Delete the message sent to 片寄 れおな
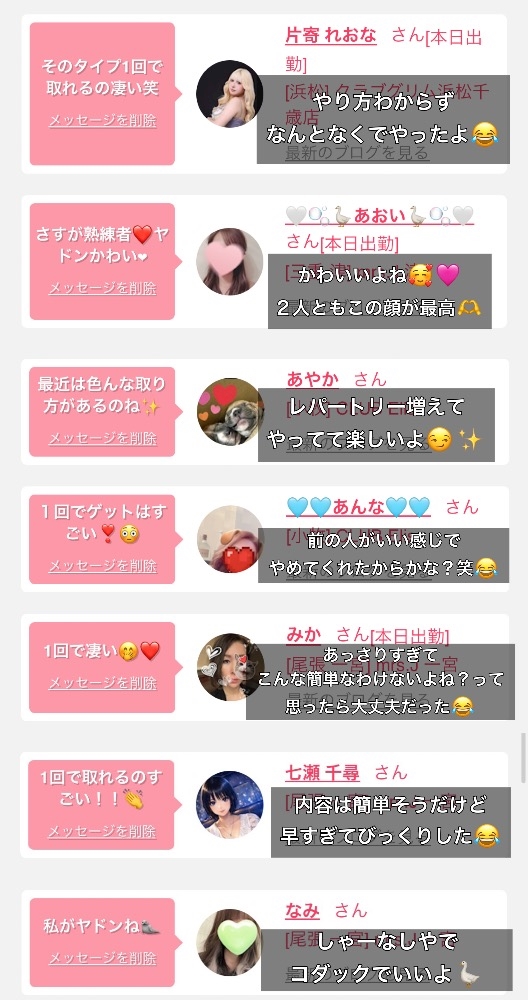528x1000 pixels. pos(102,121)
